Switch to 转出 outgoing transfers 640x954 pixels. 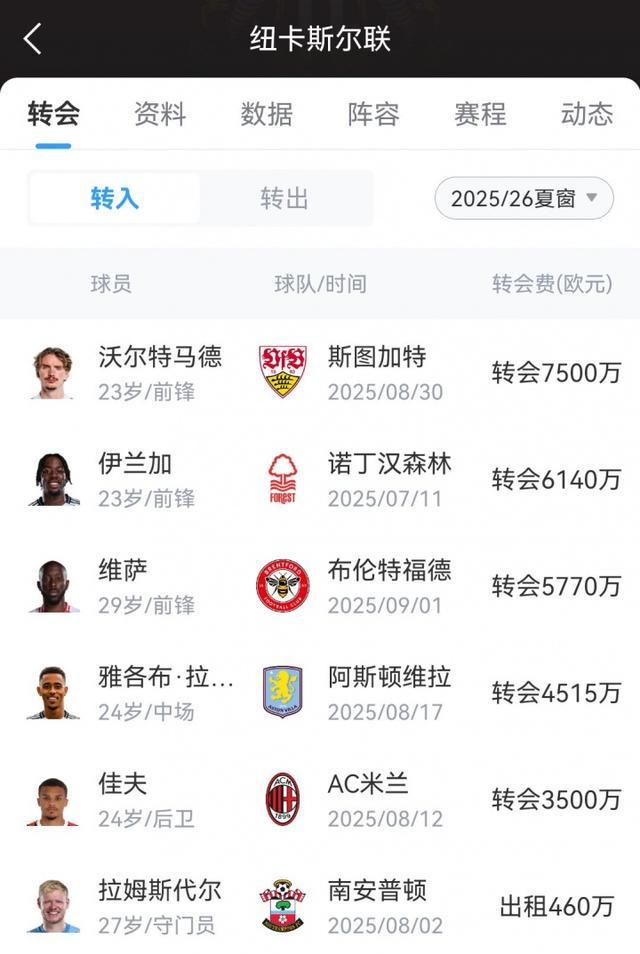click(284, 198)
